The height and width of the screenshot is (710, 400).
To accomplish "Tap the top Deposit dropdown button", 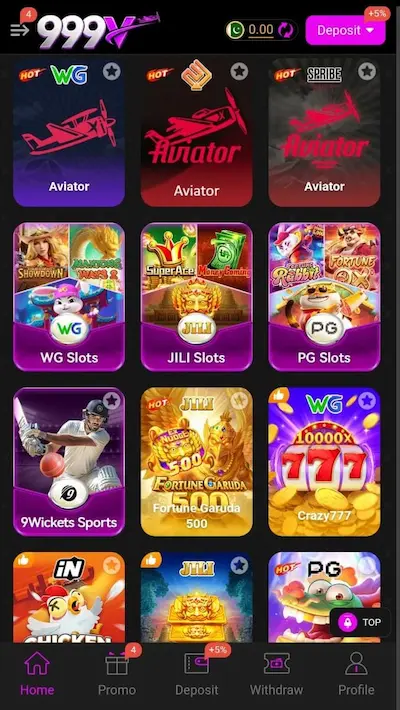I will pyautogui.click(x=345, y=30).
